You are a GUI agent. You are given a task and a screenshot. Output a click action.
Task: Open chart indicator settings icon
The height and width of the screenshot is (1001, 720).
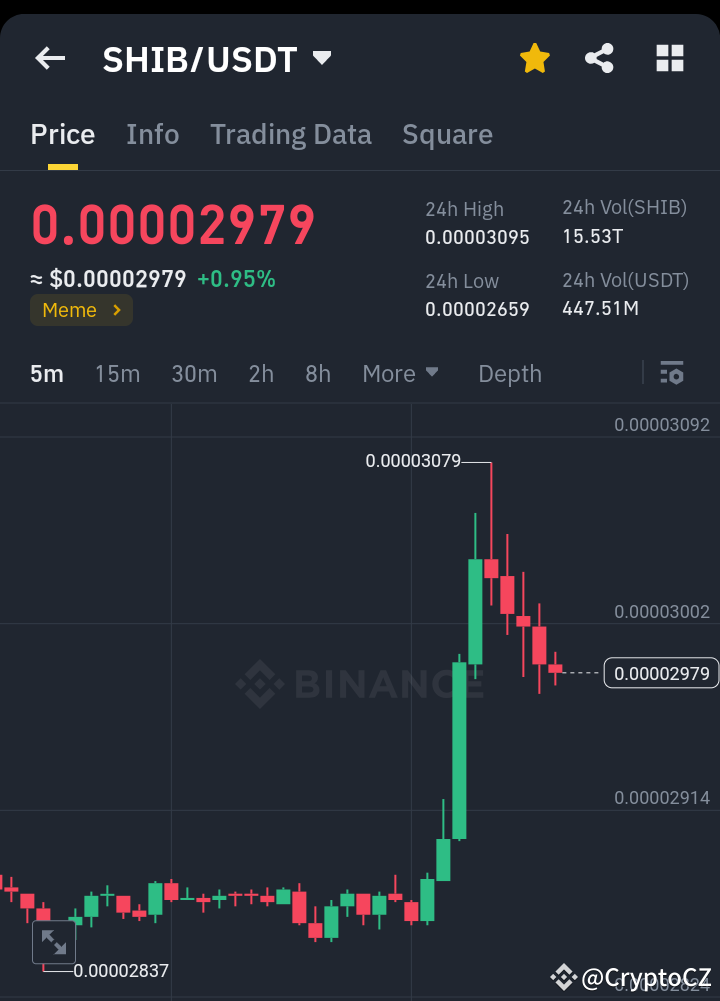[672, 373]
